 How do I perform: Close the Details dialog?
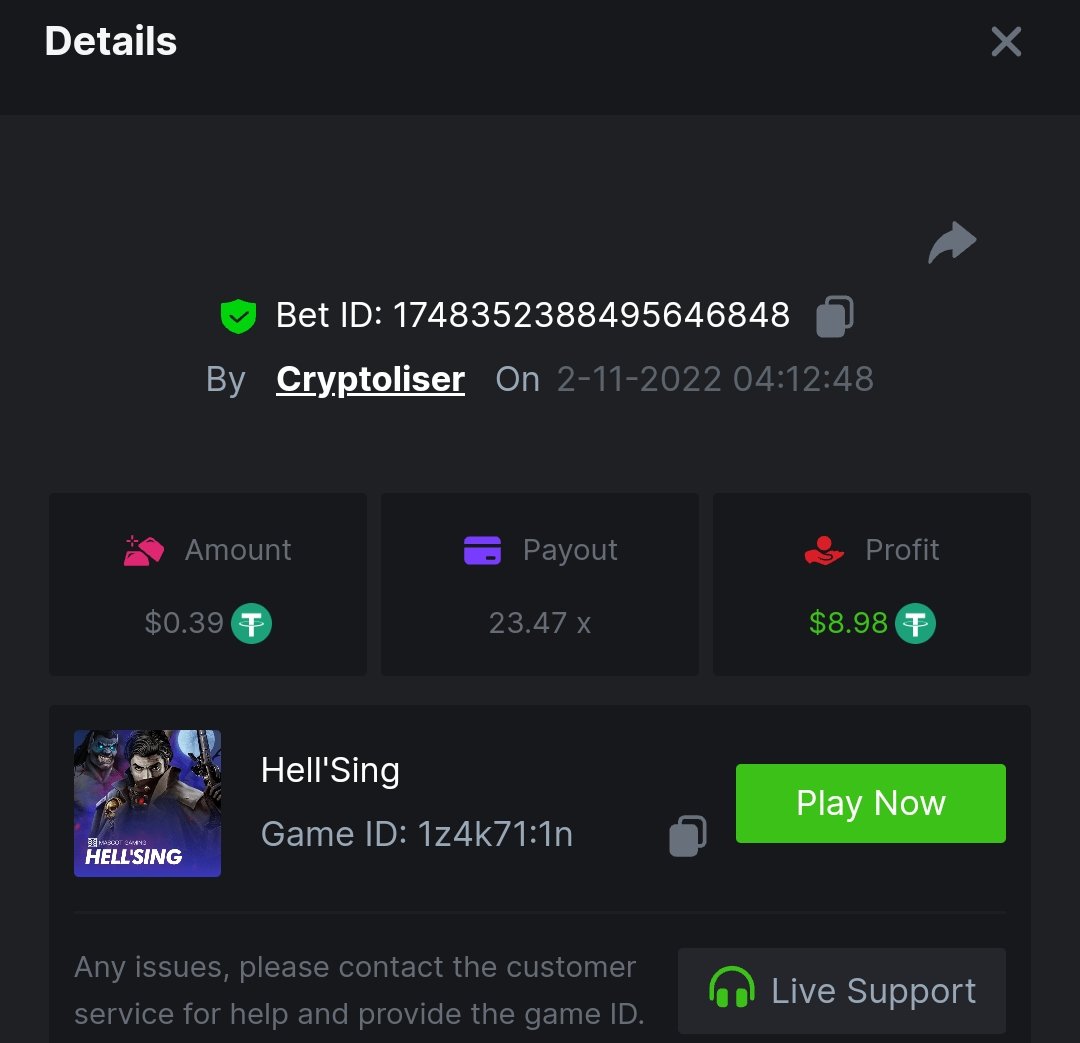coord(1005,42)
